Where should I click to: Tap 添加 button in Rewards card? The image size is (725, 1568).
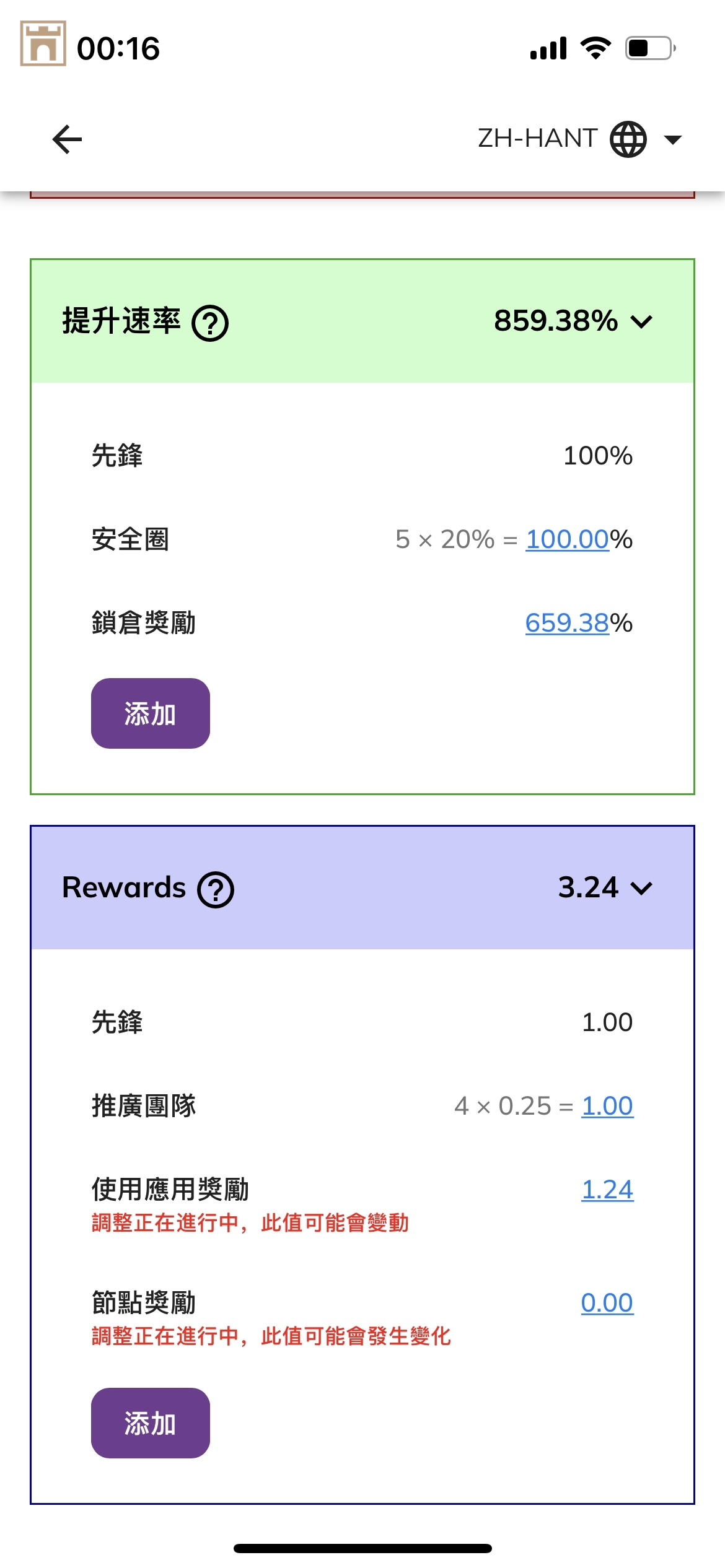click(x=150, y=1423)
